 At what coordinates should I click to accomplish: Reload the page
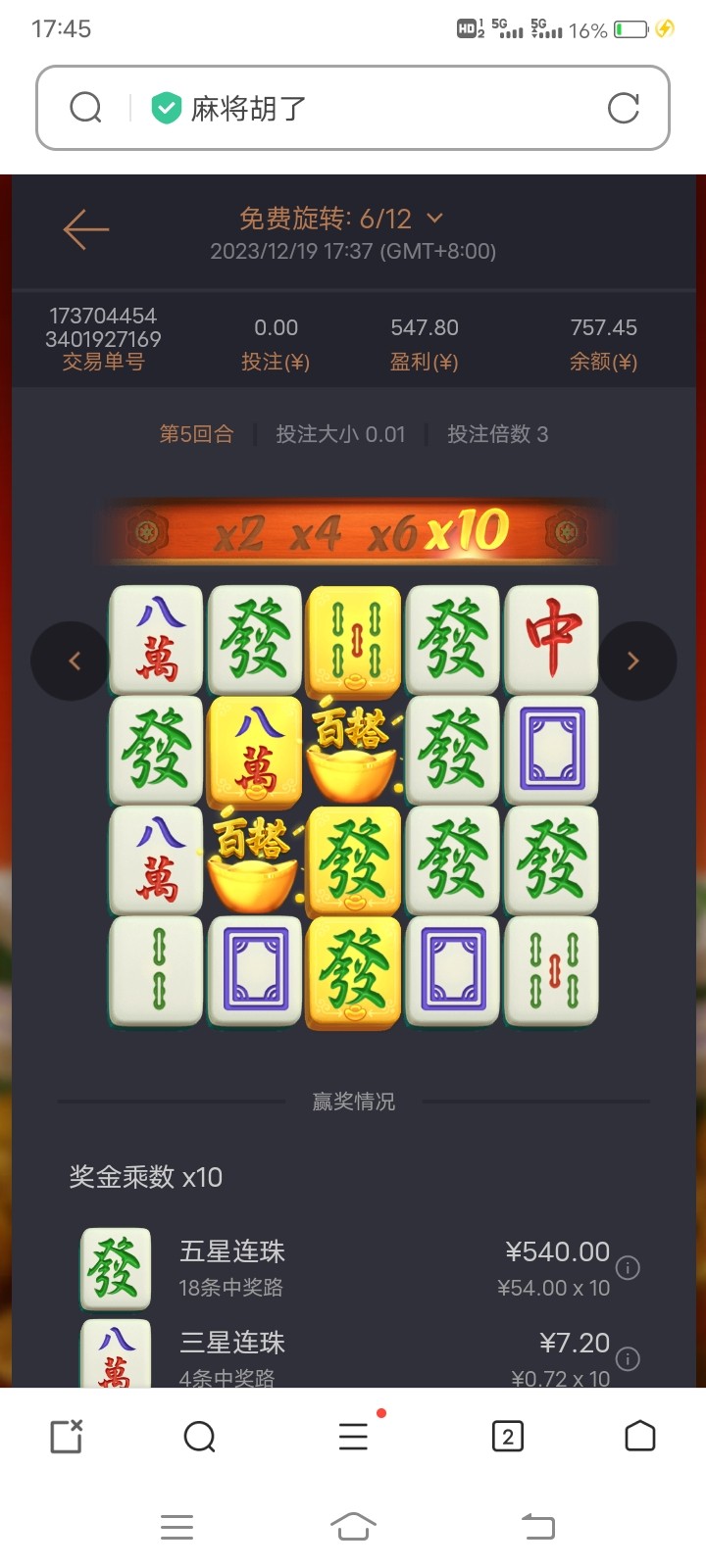(623, 108)
